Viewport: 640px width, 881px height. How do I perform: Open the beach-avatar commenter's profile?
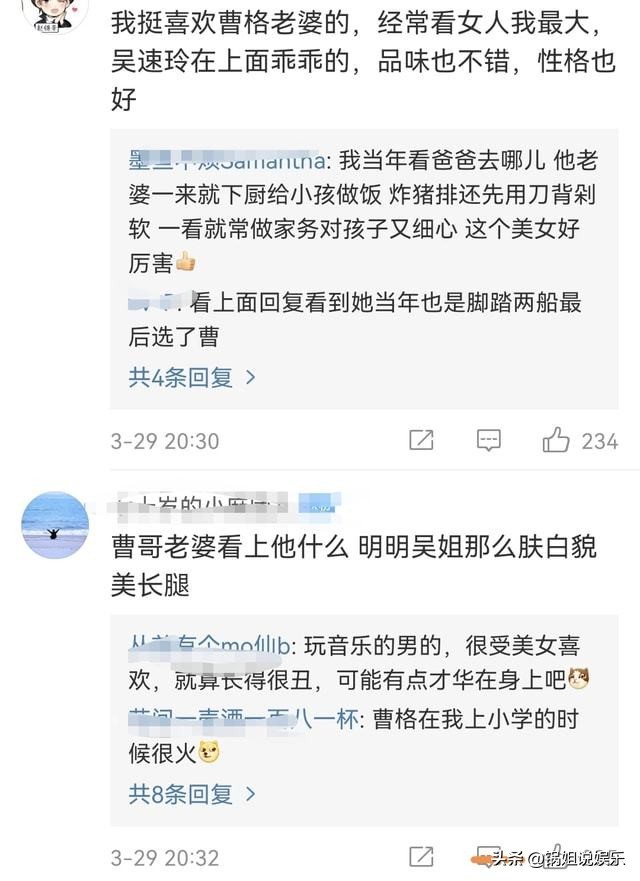pos(55,525)
